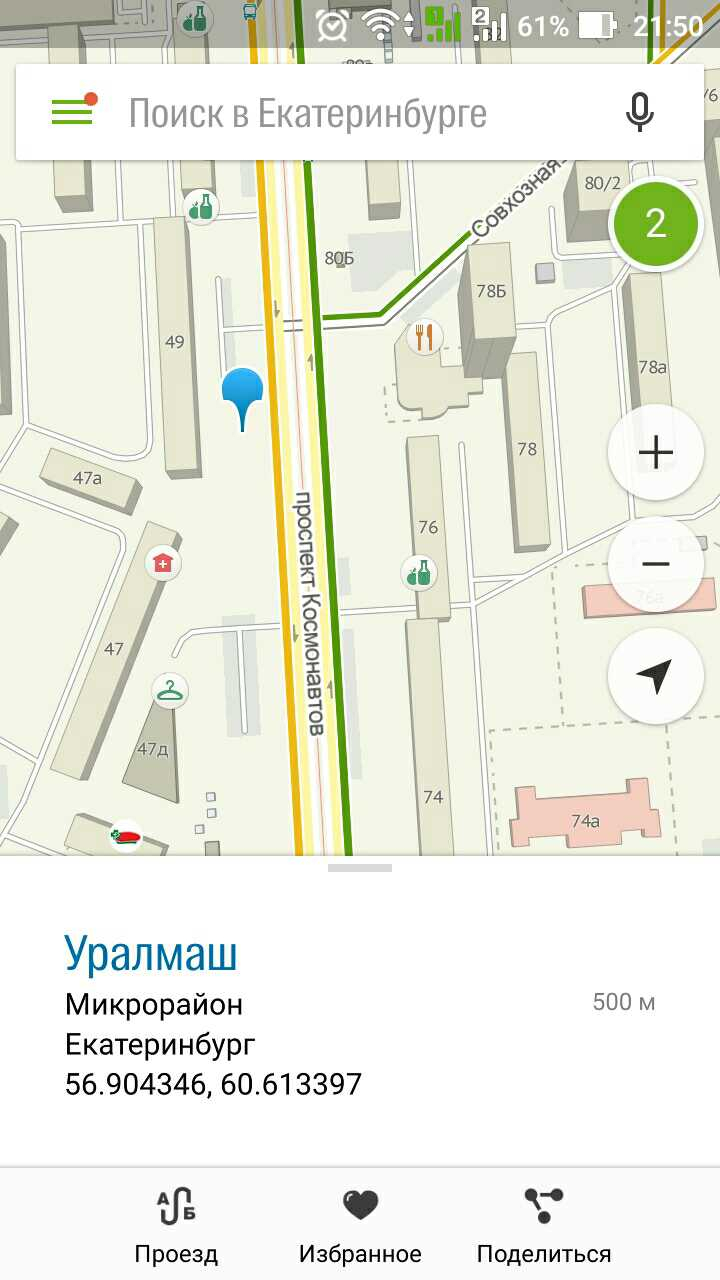720x1280 pixels.
Task: Expand the Уралмаш info card handle
Action: [360, 868]
